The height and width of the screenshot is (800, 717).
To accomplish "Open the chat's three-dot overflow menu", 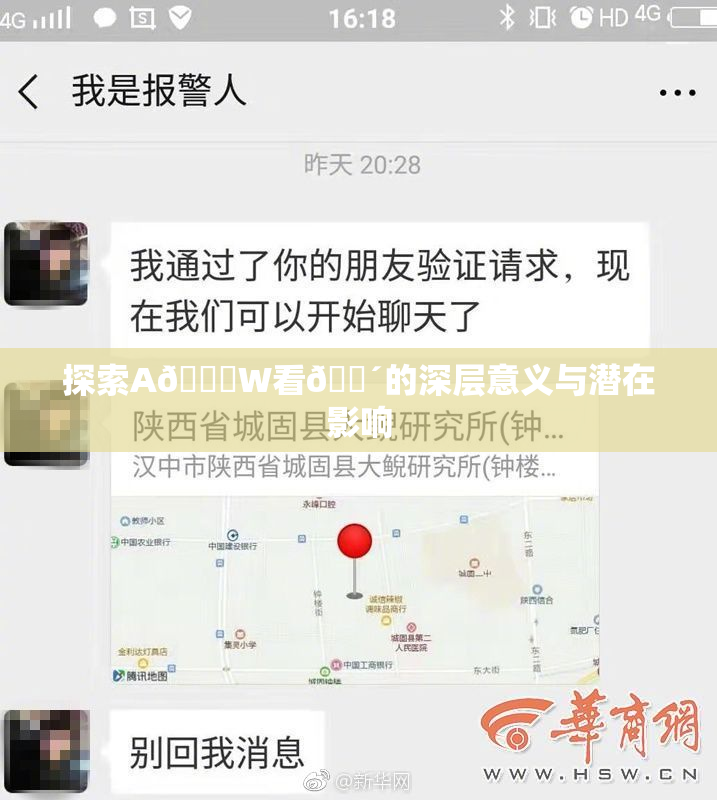I will pos(675,92).
